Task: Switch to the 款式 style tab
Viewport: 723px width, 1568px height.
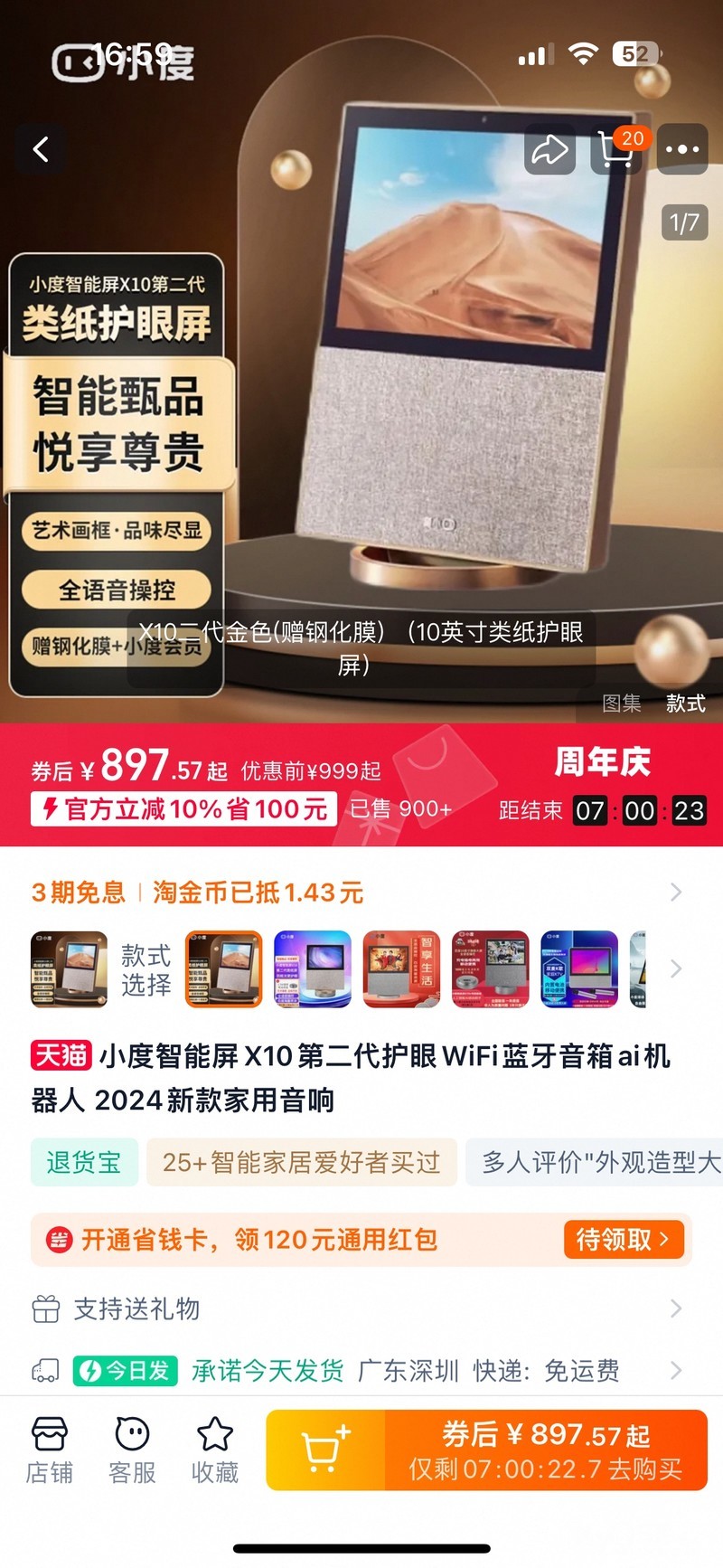Action: point(685,704)
